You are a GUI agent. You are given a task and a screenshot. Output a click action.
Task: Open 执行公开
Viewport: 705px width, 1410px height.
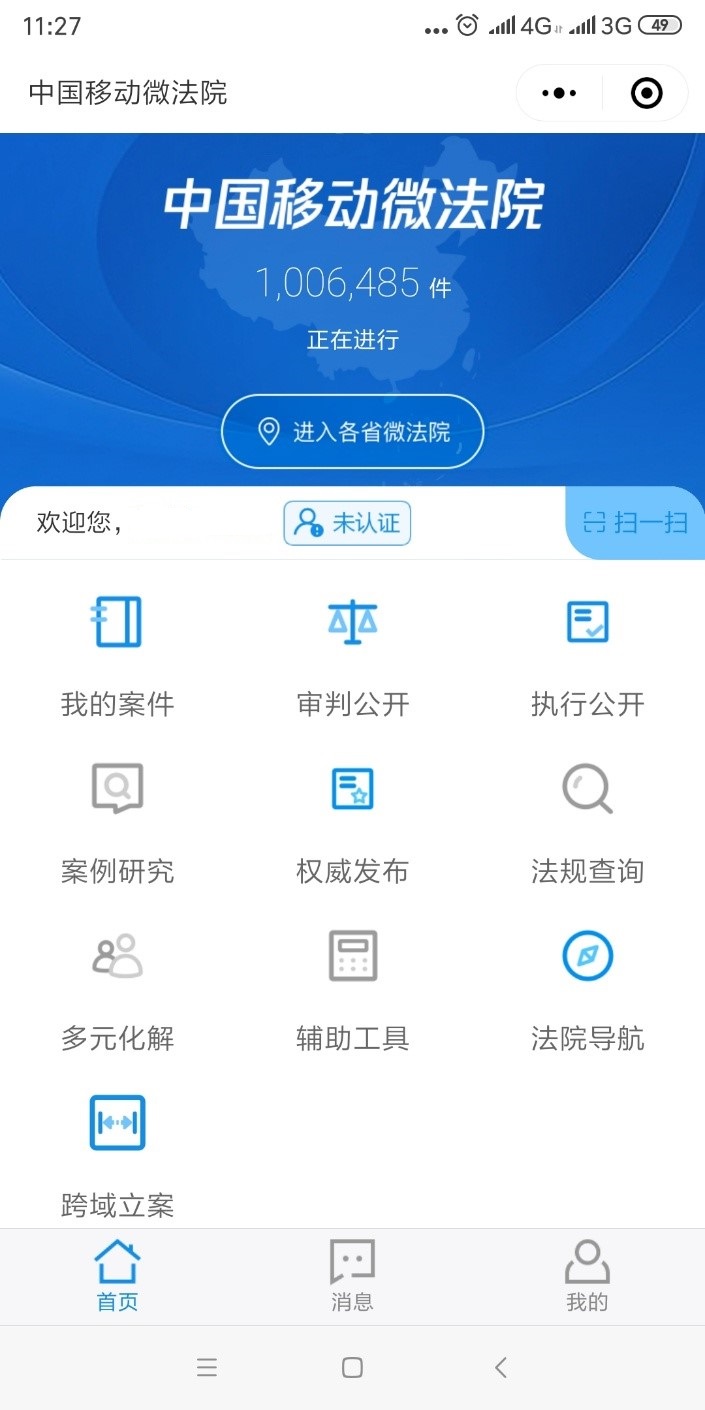tap(588, 657)
